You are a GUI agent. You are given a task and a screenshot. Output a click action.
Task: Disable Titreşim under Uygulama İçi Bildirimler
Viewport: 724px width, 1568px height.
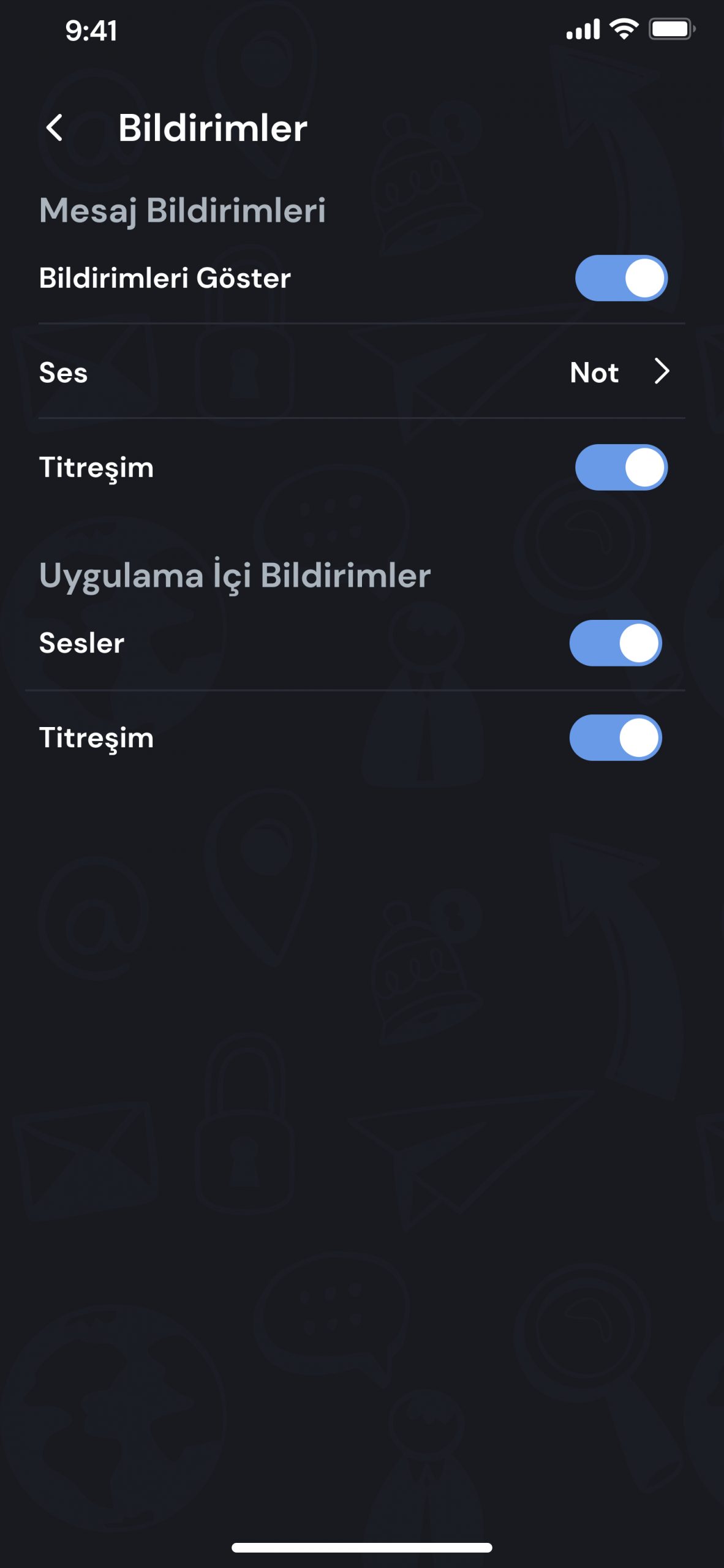(x=615, y=737)
